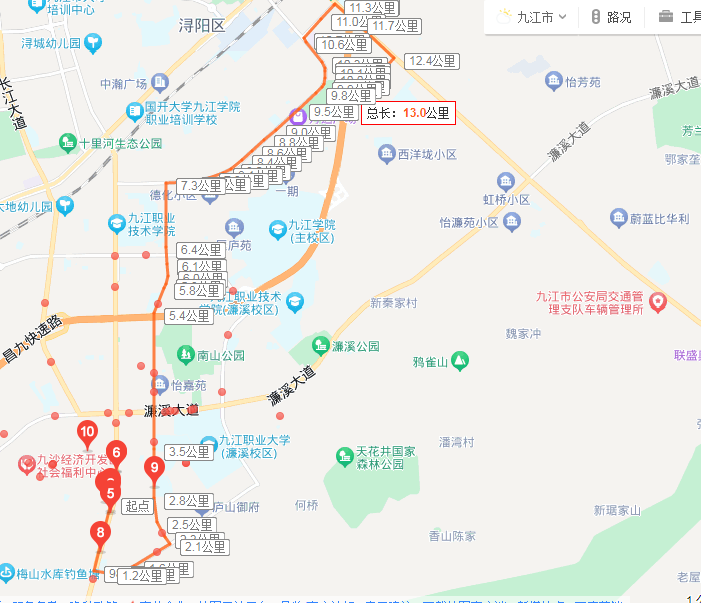Select red map marker number 5
The width and height of the screenshot is (701, 603).
(110, 492)
